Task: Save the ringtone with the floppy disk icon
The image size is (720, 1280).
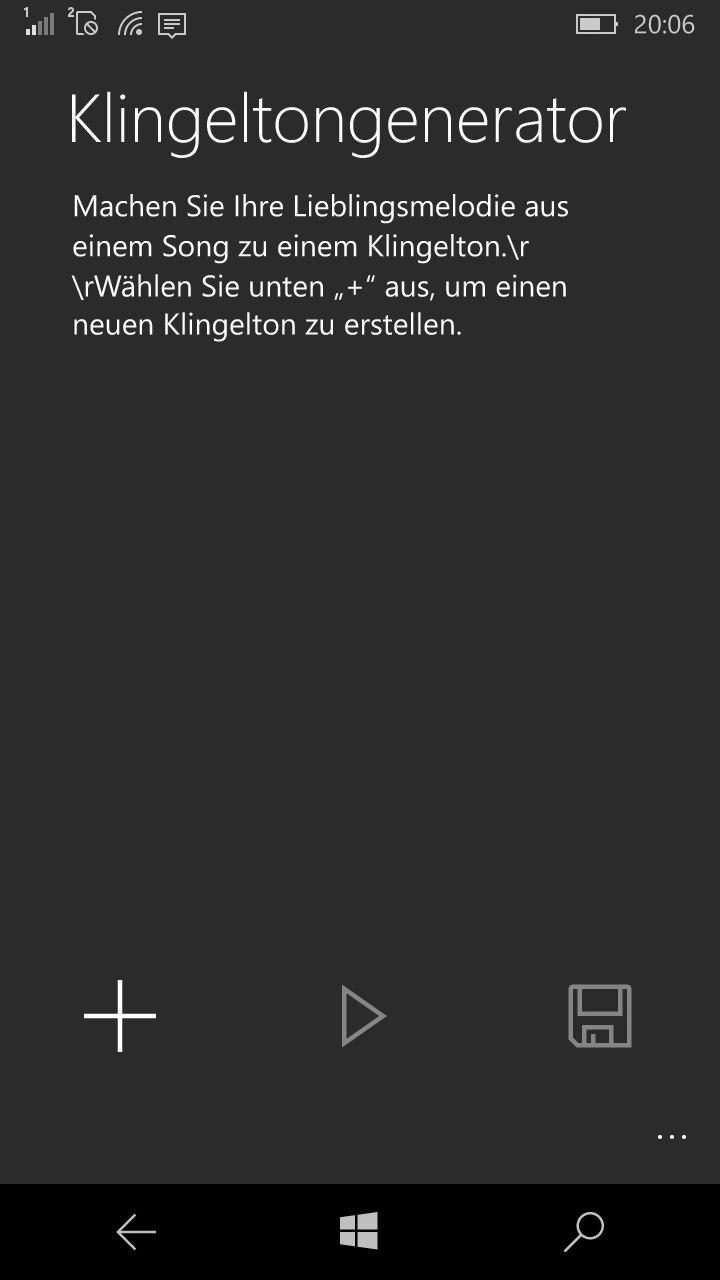Action: point(600,1016)
